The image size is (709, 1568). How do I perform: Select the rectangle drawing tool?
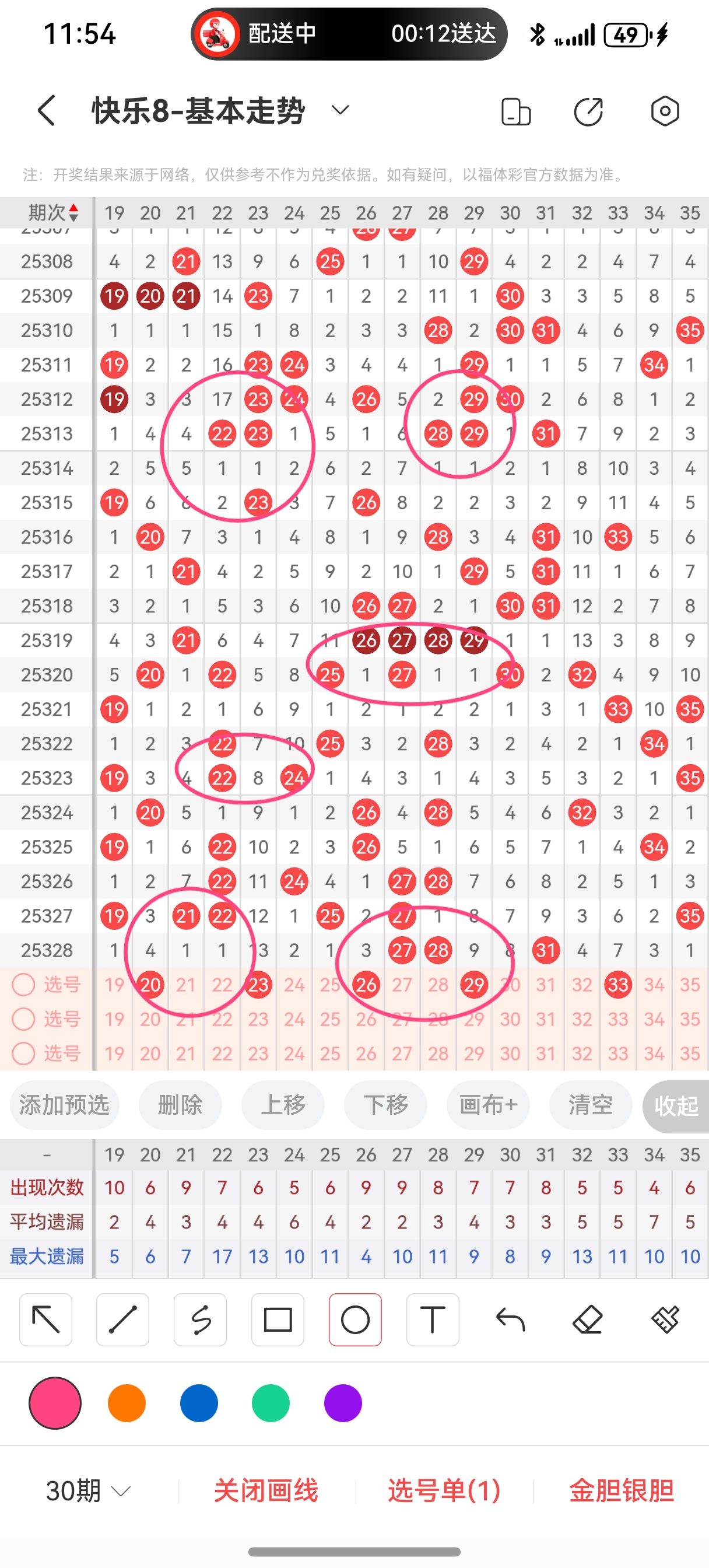coord(278,1319)
